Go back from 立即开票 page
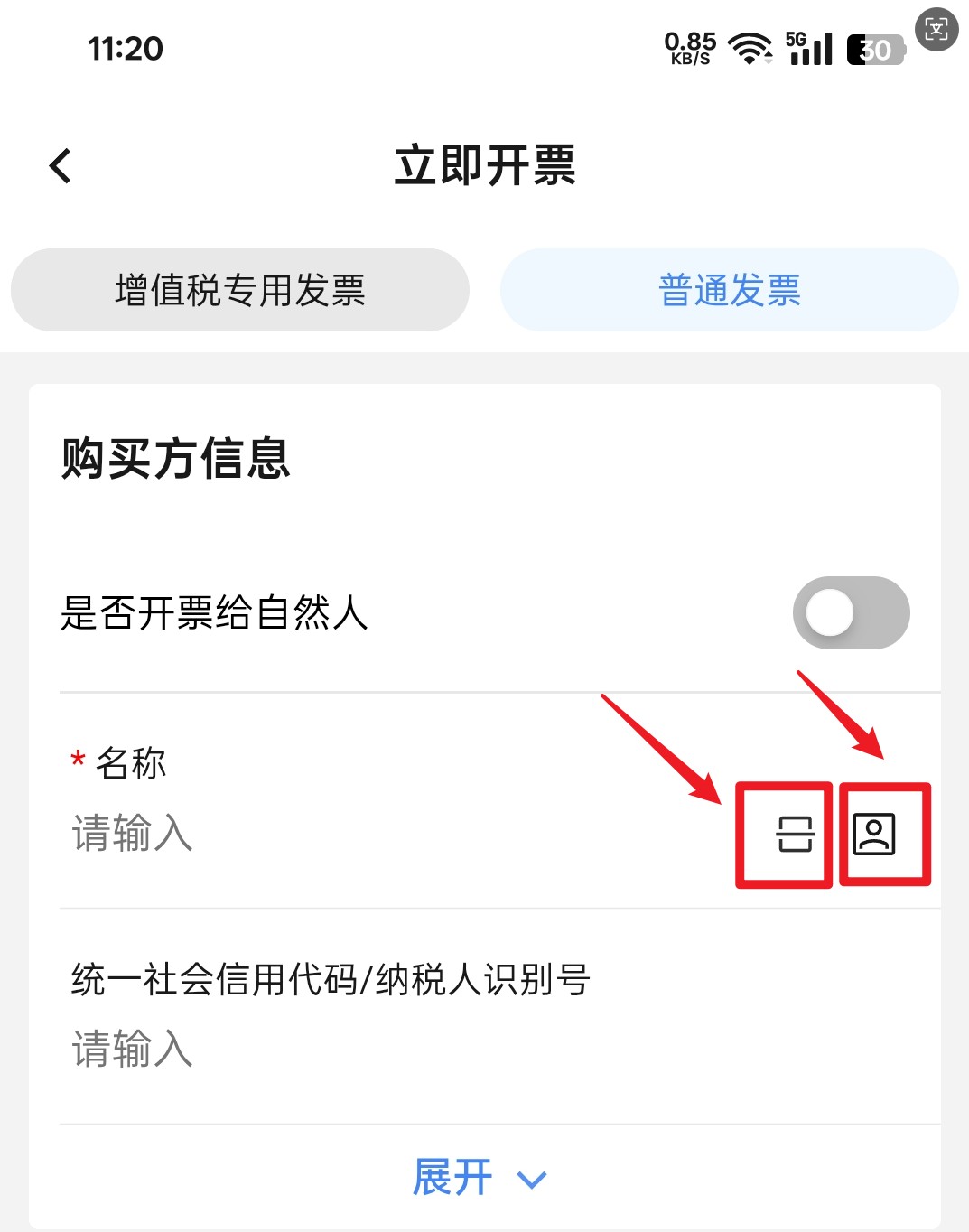Viewport: 969px width, 1232px height. [61, 166]
